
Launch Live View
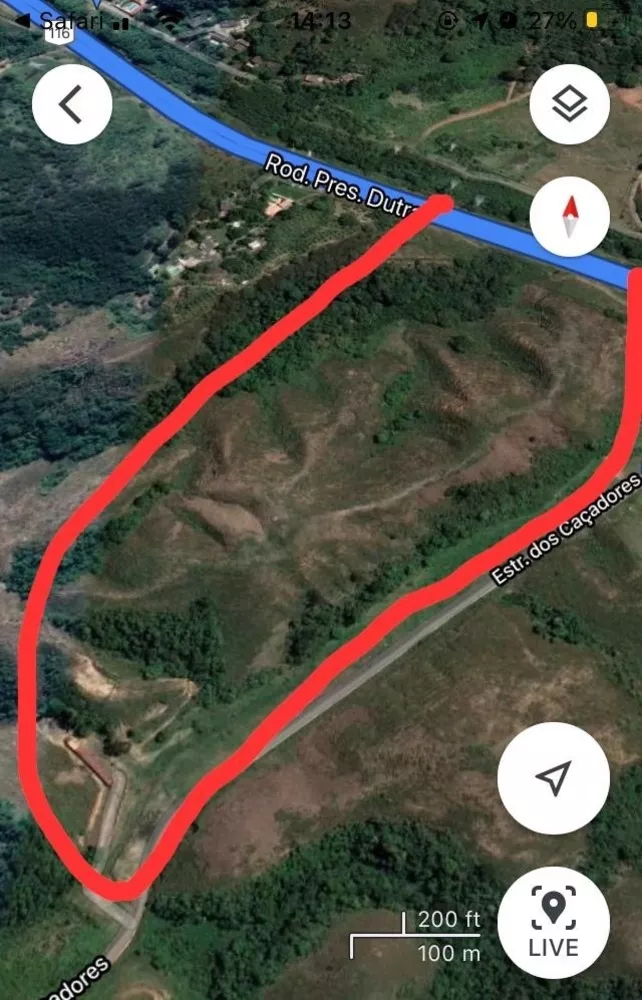coord(553,922)
